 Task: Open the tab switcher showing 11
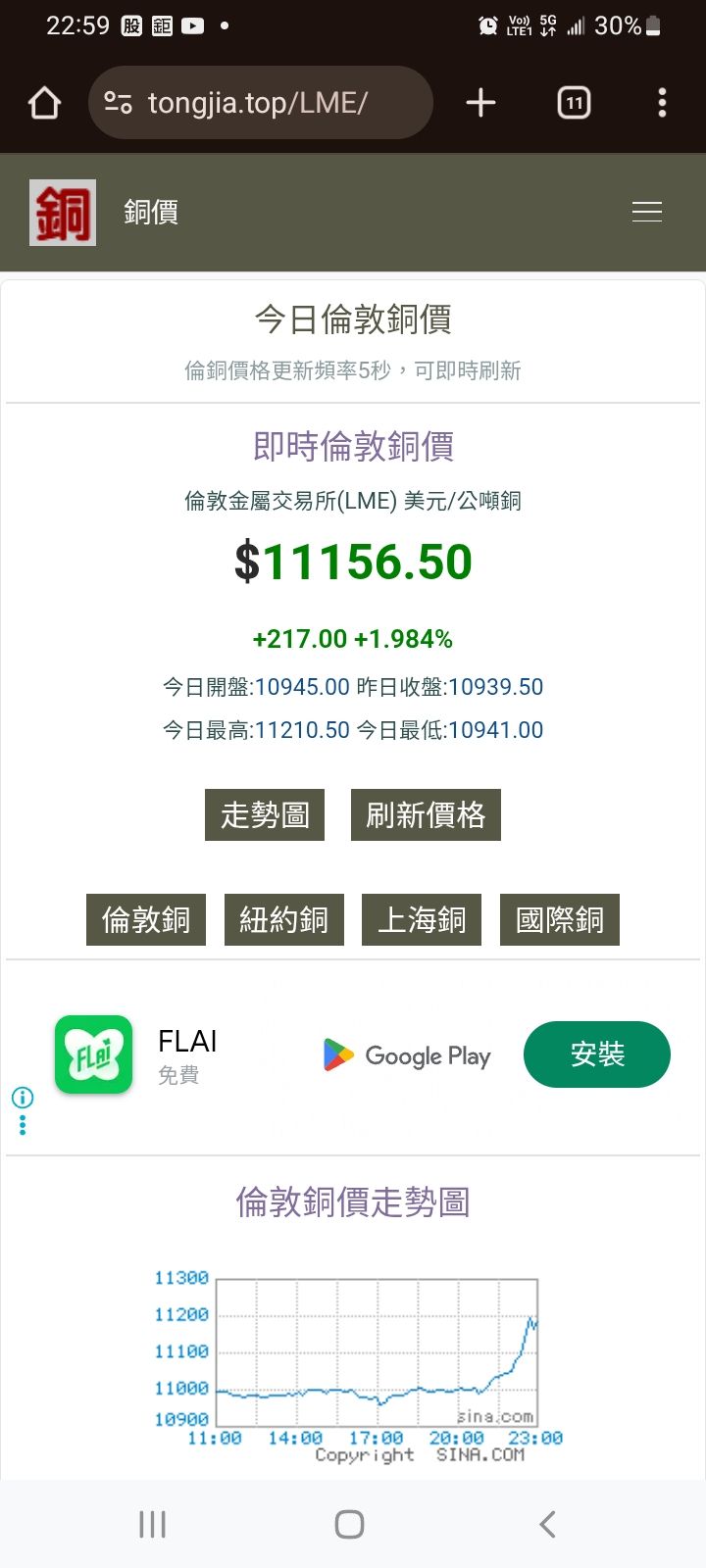pyautogui.click(x=574, y=103)
